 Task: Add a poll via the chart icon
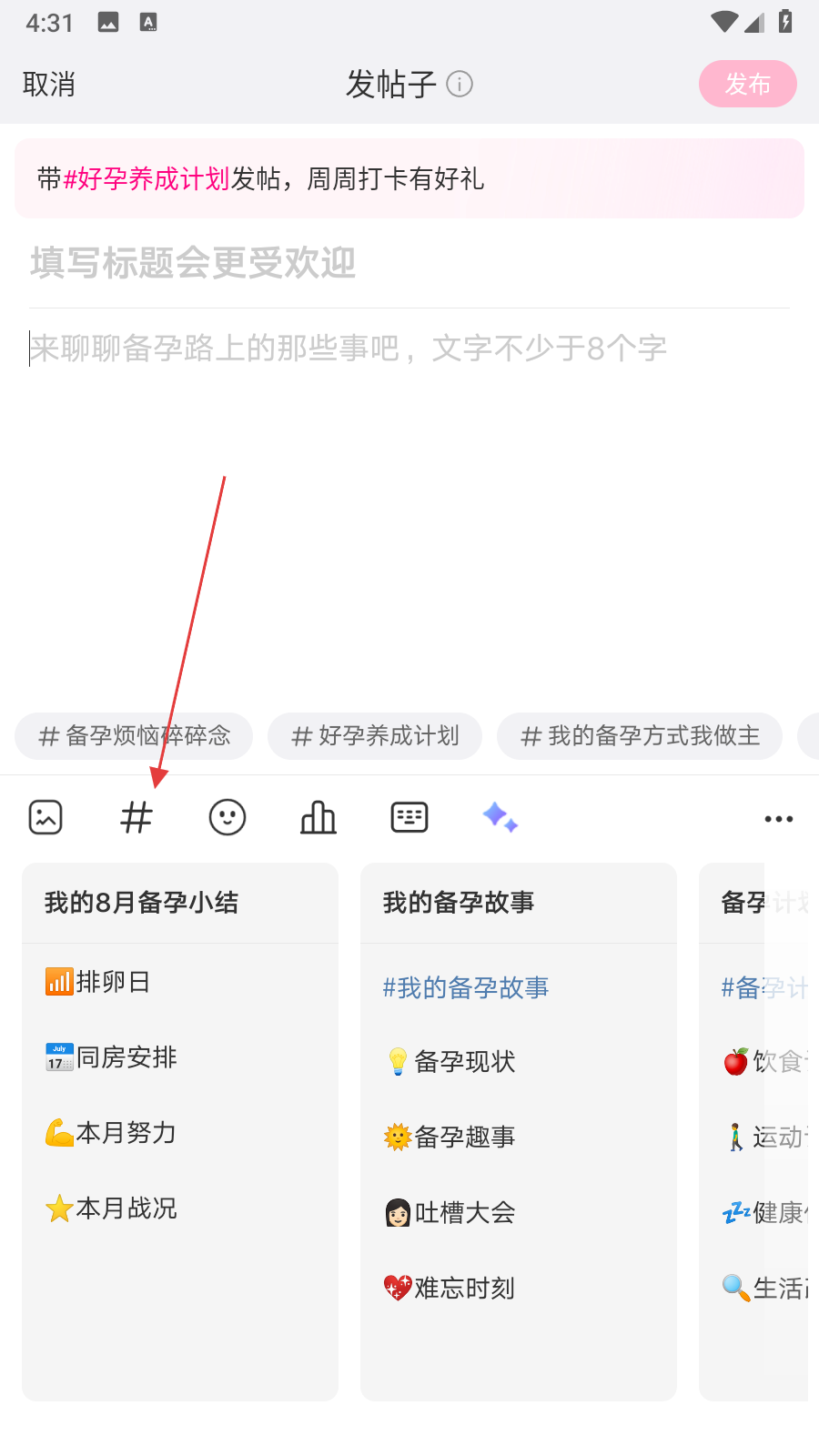coord(318,817)
